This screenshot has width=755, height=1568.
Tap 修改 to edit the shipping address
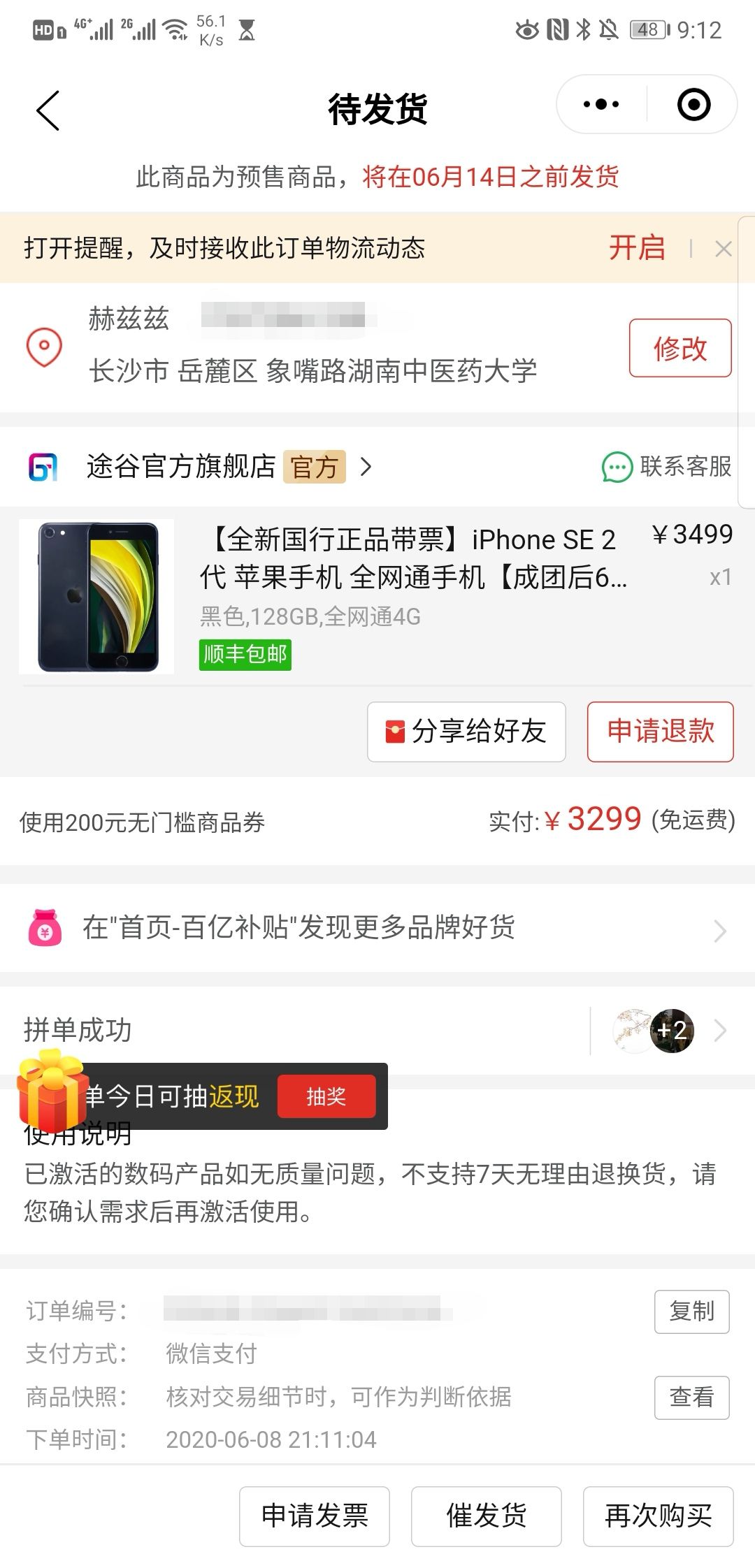click(x=679, y=348)
